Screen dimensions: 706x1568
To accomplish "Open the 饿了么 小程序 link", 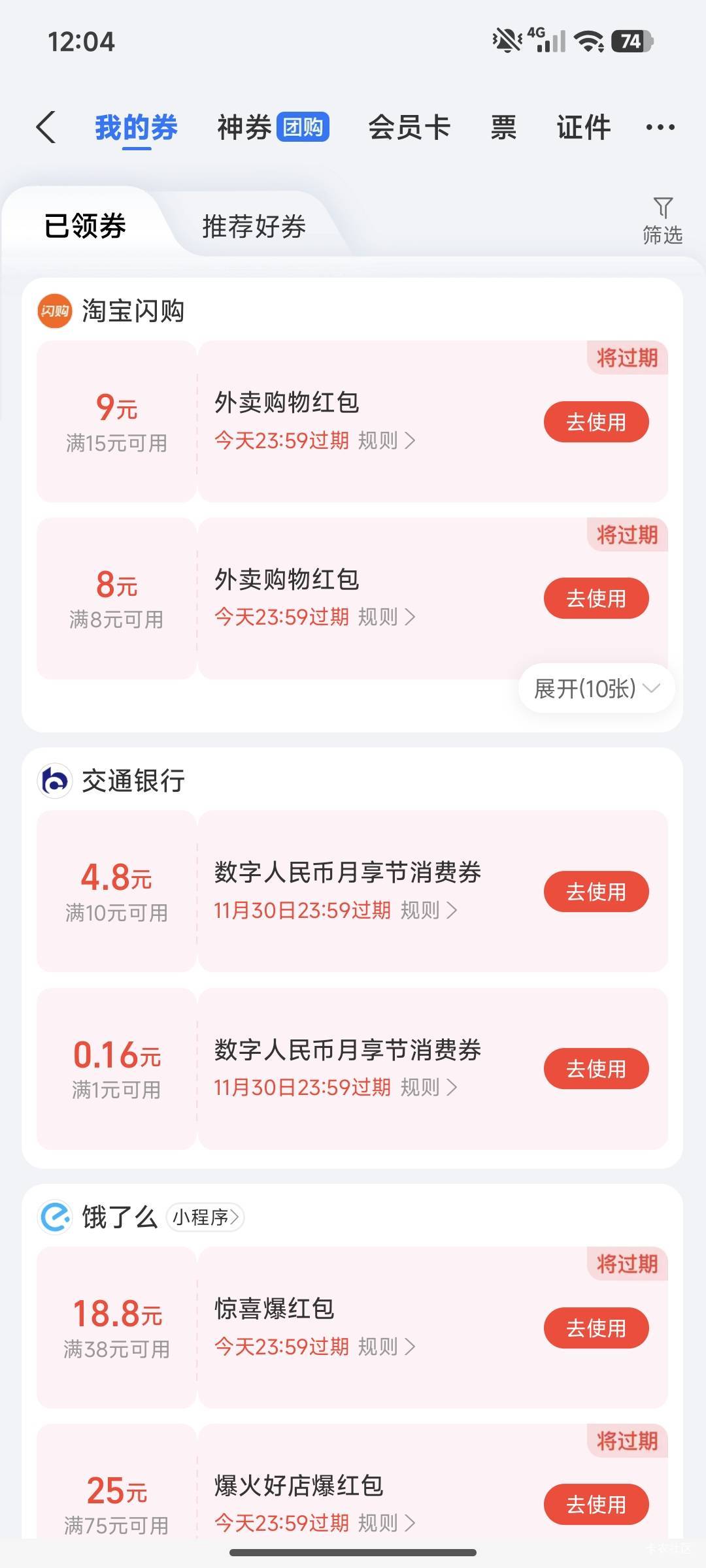I will pyautogui.click(x=205, y=1217).
